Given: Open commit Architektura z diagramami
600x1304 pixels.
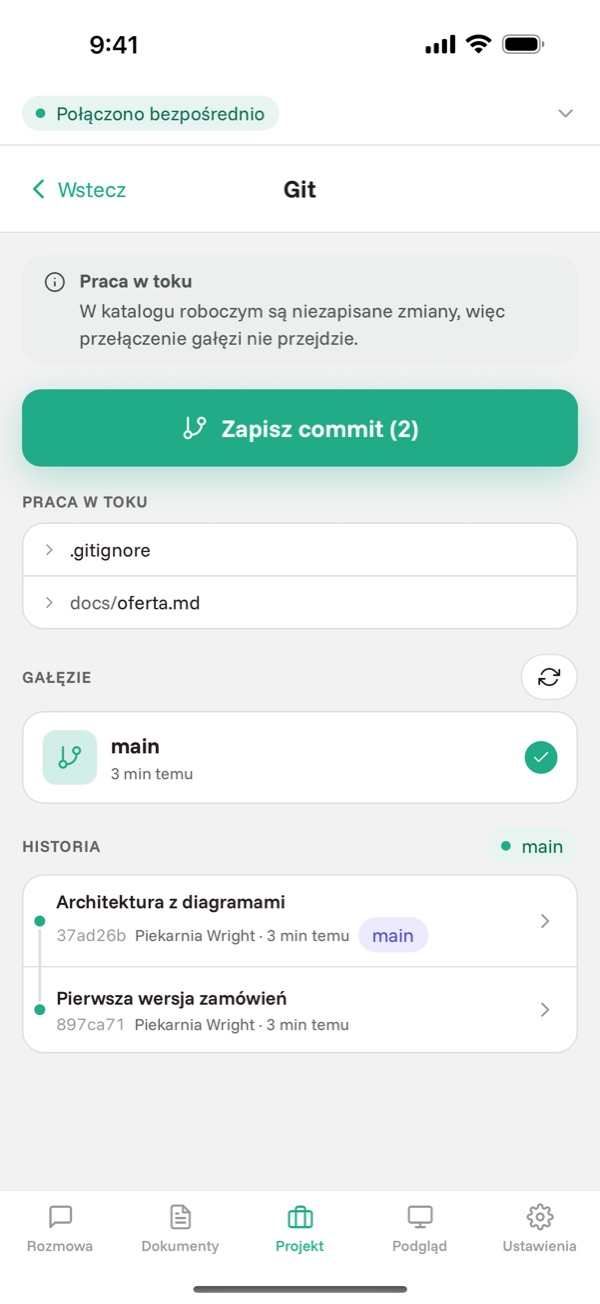Looking at the screenshot, I should (x=300, y=920).
